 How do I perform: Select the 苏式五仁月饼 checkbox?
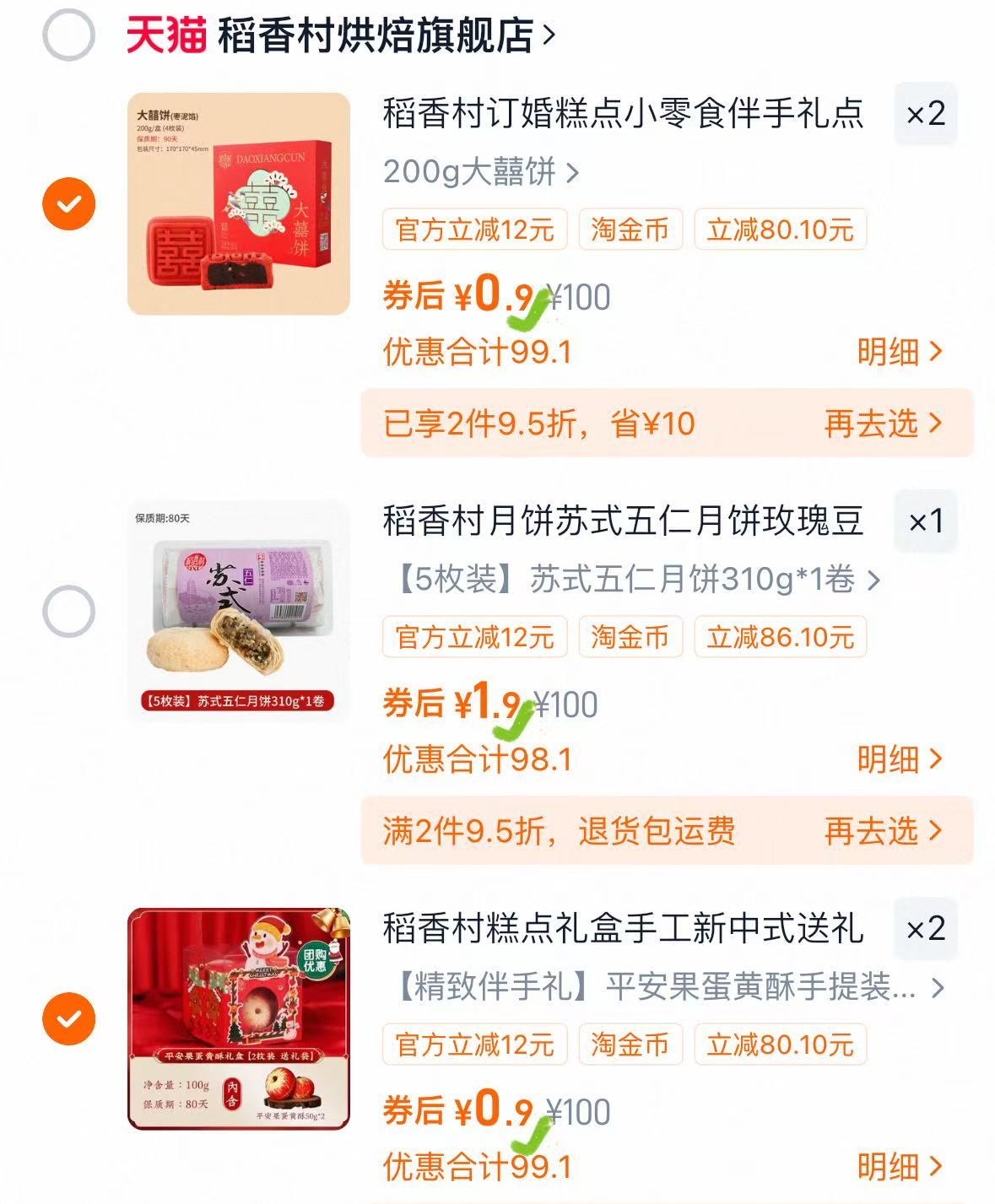pyautogui.click(x=70, y=608)
